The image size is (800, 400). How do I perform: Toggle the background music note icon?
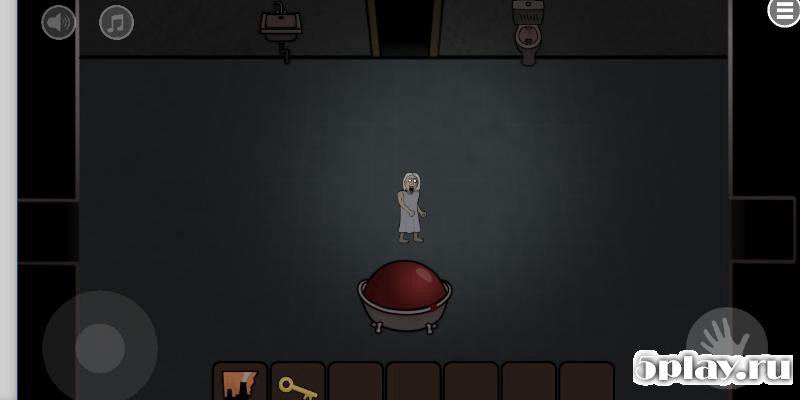point(116,22)
